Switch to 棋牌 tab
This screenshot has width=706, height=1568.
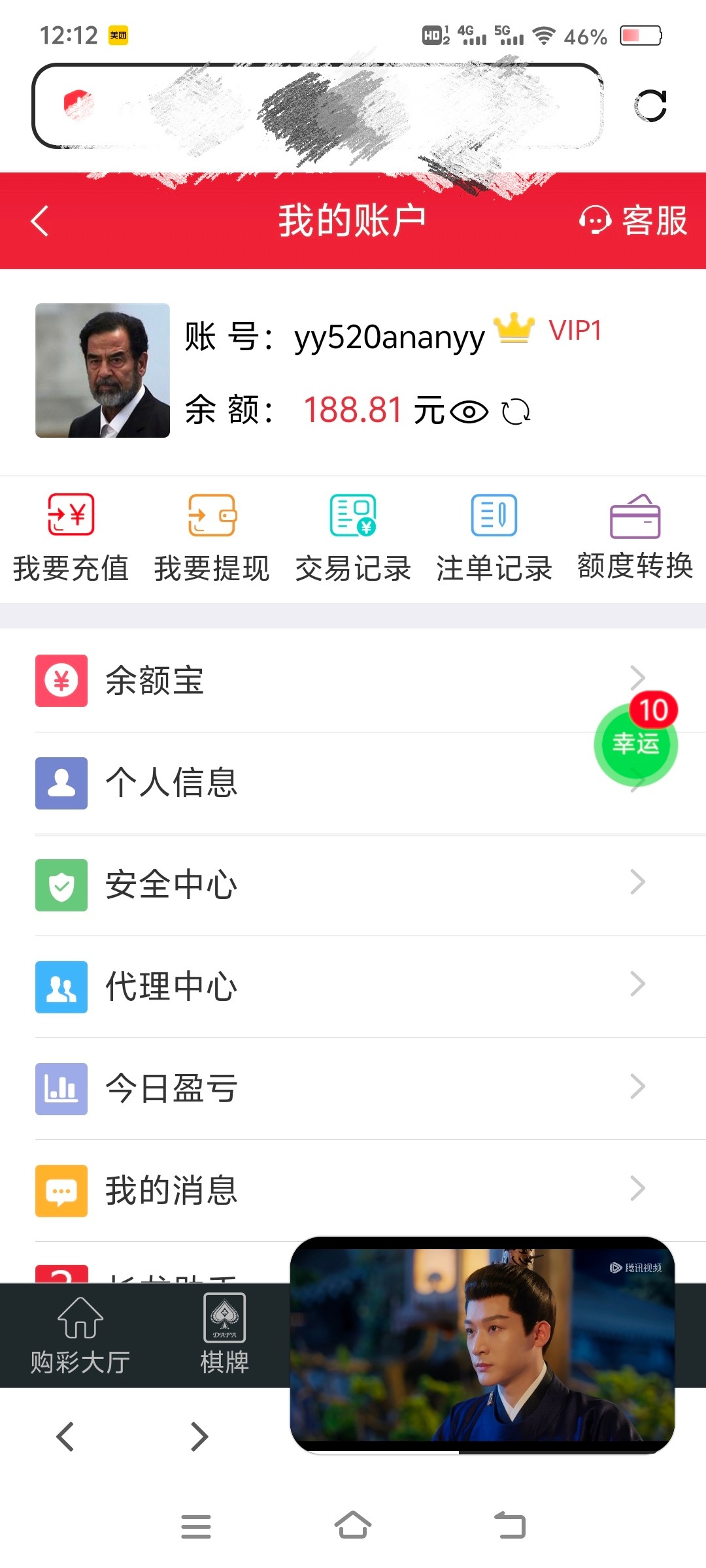(x=224, y=1336)
